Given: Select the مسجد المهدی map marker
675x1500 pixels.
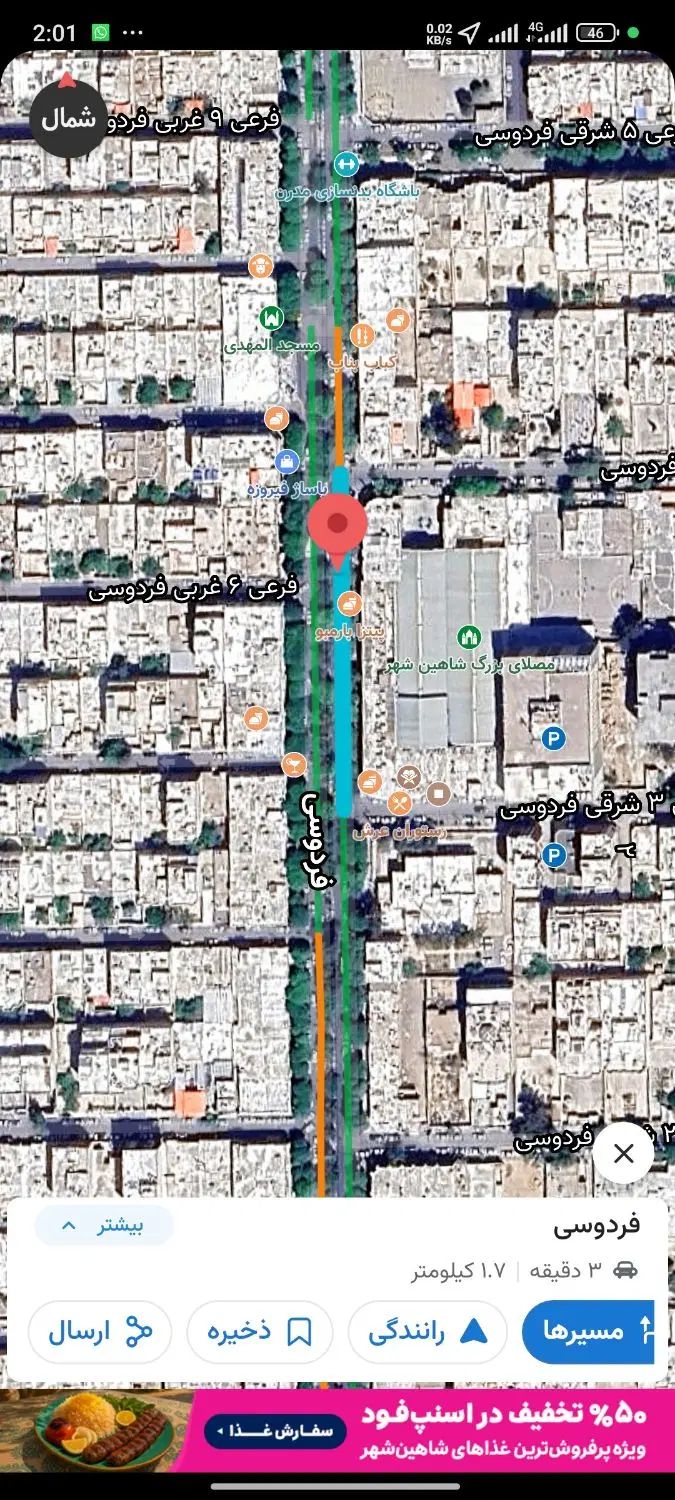Looking at the screenshot, I should coord(270,319).
